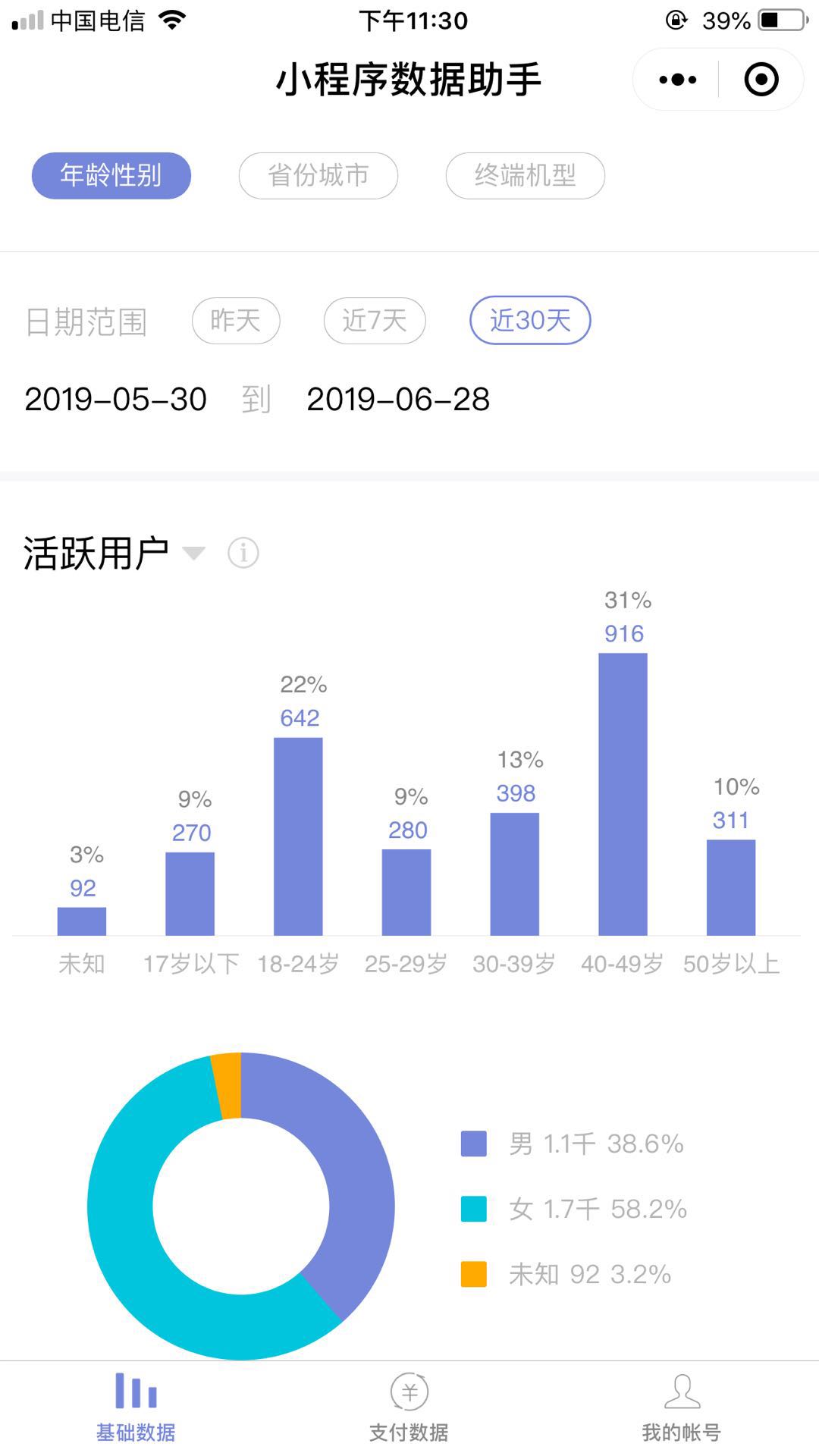Viewport: 819px width, 1456px height.
Task: Close the mini program with the circle icon
Action: pos(761,80)
